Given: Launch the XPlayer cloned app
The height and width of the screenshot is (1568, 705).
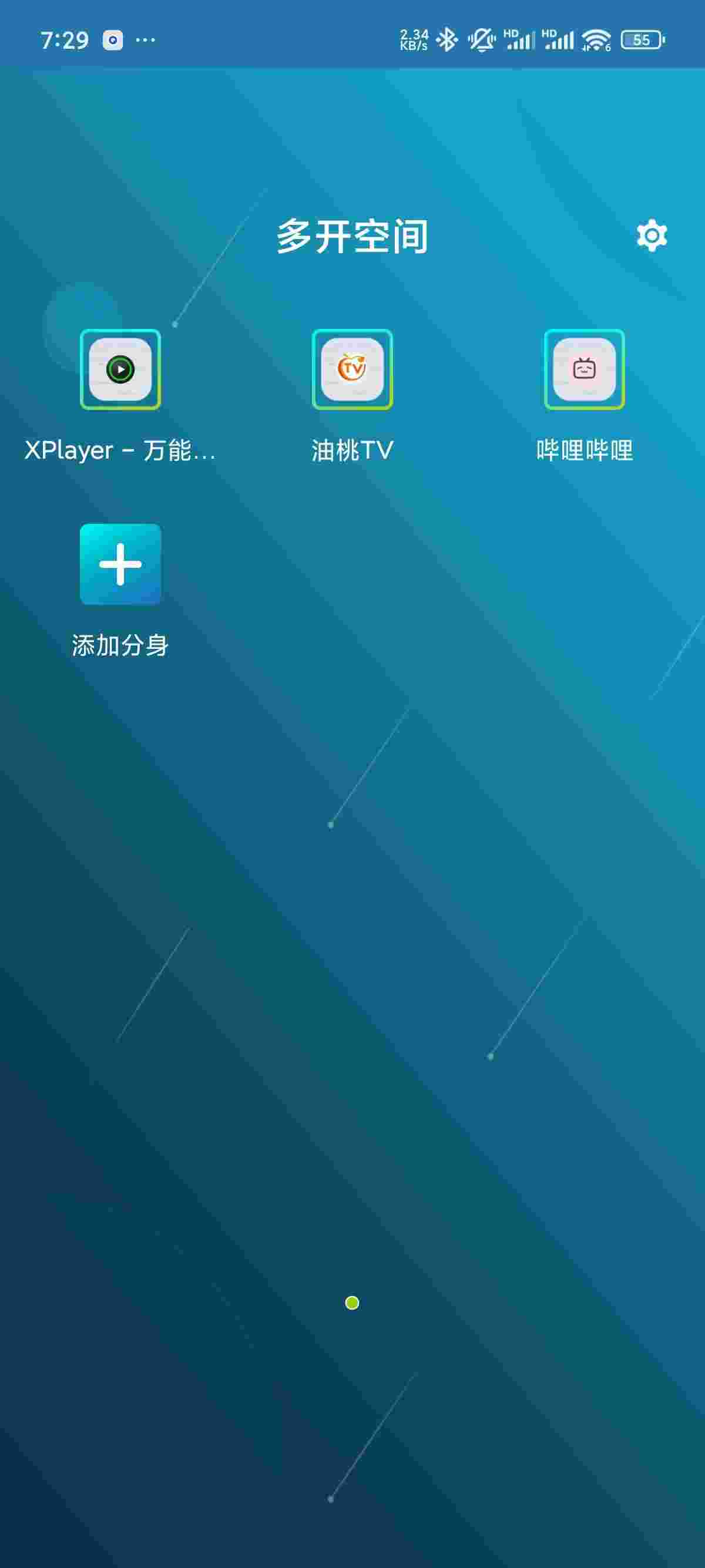Looking at the screenshot, I should pos(120,369).
